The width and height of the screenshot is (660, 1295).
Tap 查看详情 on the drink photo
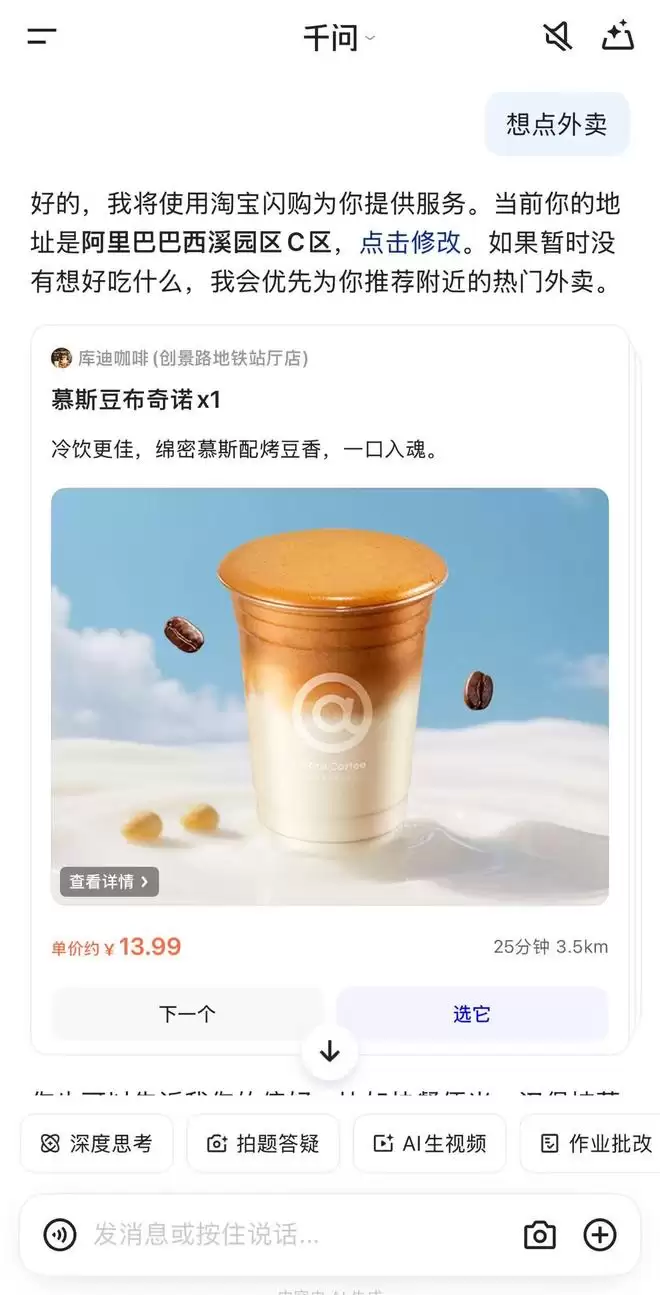coord(109,881)
